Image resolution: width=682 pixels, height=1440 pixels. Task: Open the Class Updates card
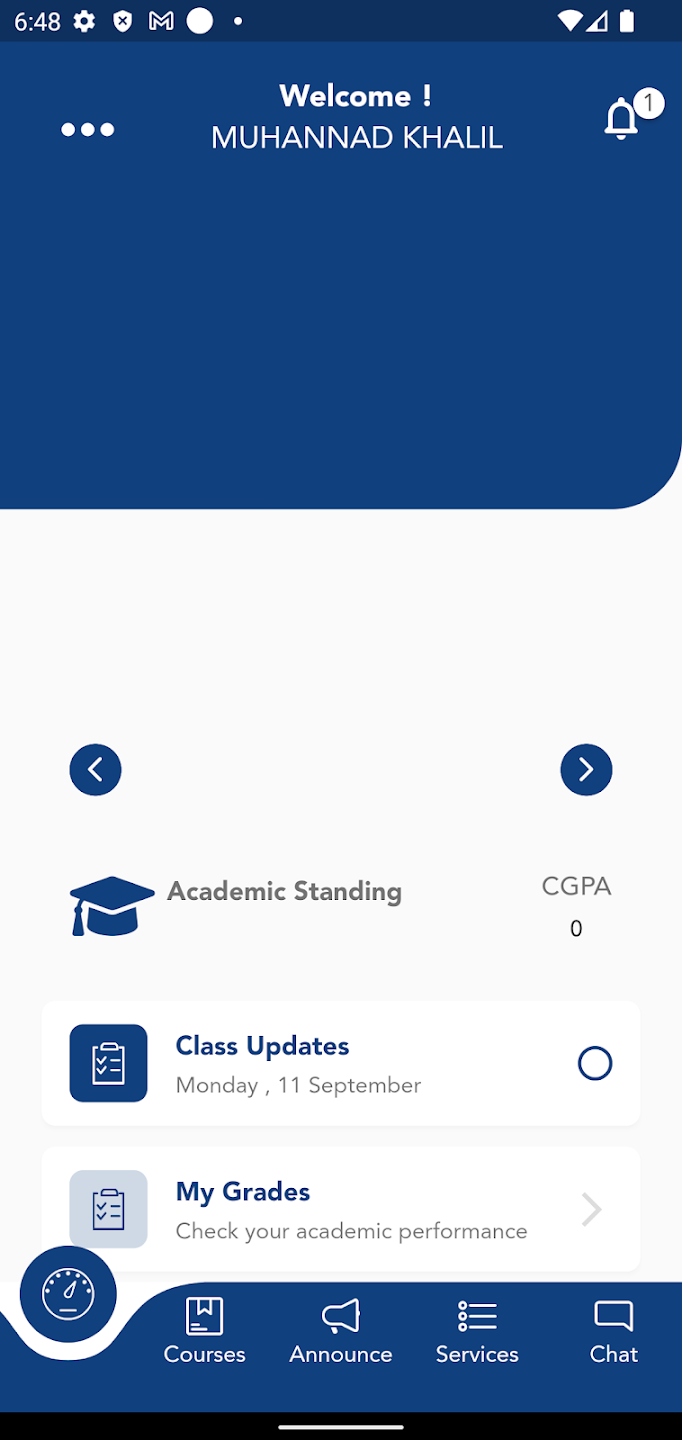point(340,1063)
